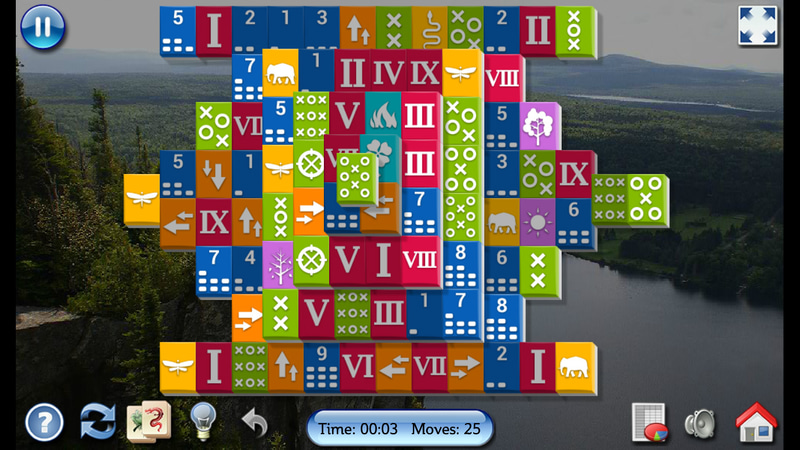Image resolution: width=800 pixels, height=450 pixels.
Task: Pick the blue 5 tile in top row
Action: tap(177, 30)
